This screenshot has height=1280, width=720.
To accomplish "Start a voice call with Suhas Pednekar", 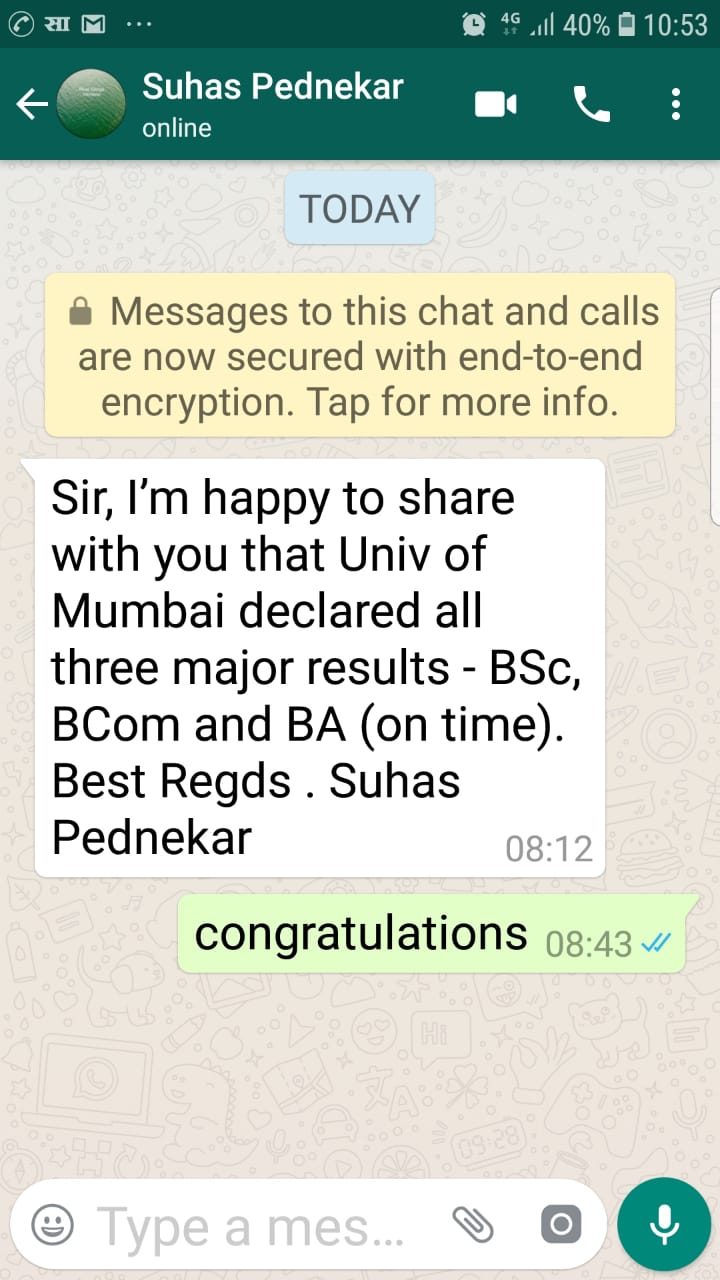I will point(591,104).
